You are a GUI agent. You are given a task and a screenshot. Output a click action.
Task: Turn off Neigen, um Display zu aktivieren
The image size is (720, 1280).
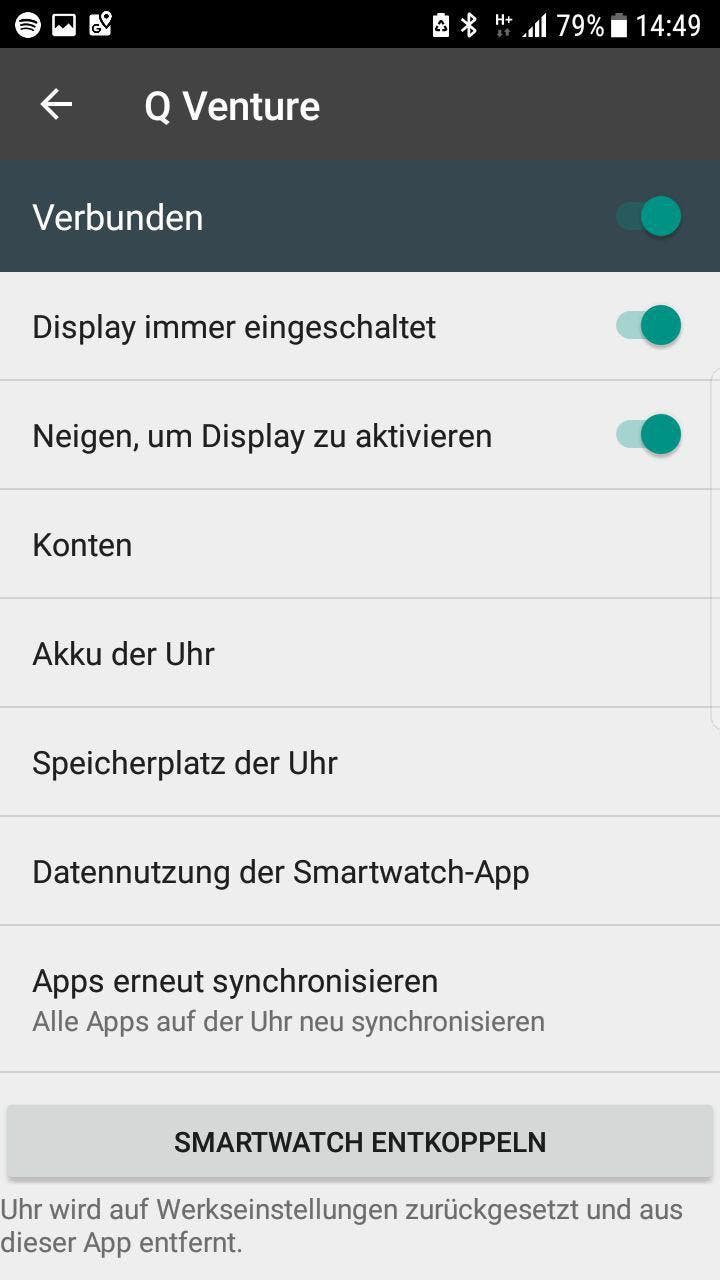click(x=648, y=435)
